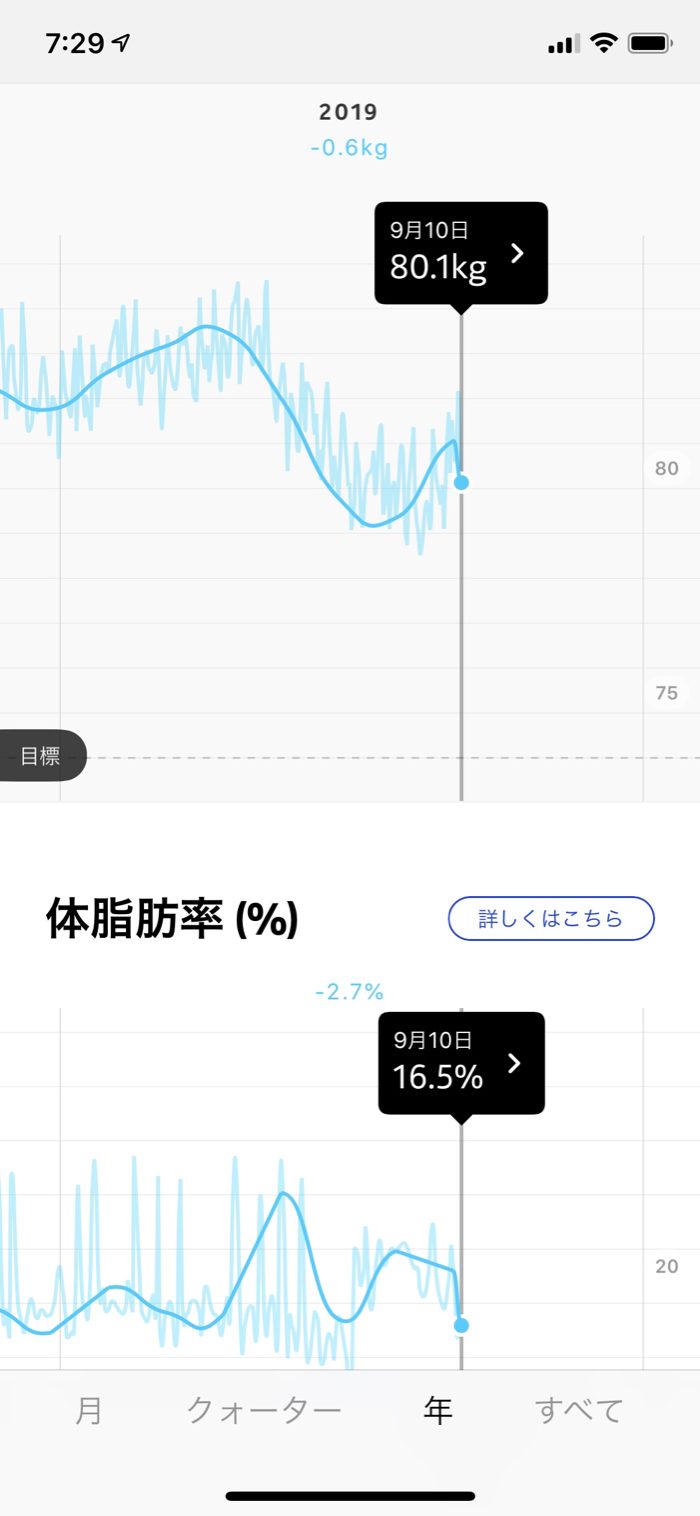Open the 80.1kg weight tooltip for 9月10日
Viewport: 700px width, 1516px height.
coord(461,253)
